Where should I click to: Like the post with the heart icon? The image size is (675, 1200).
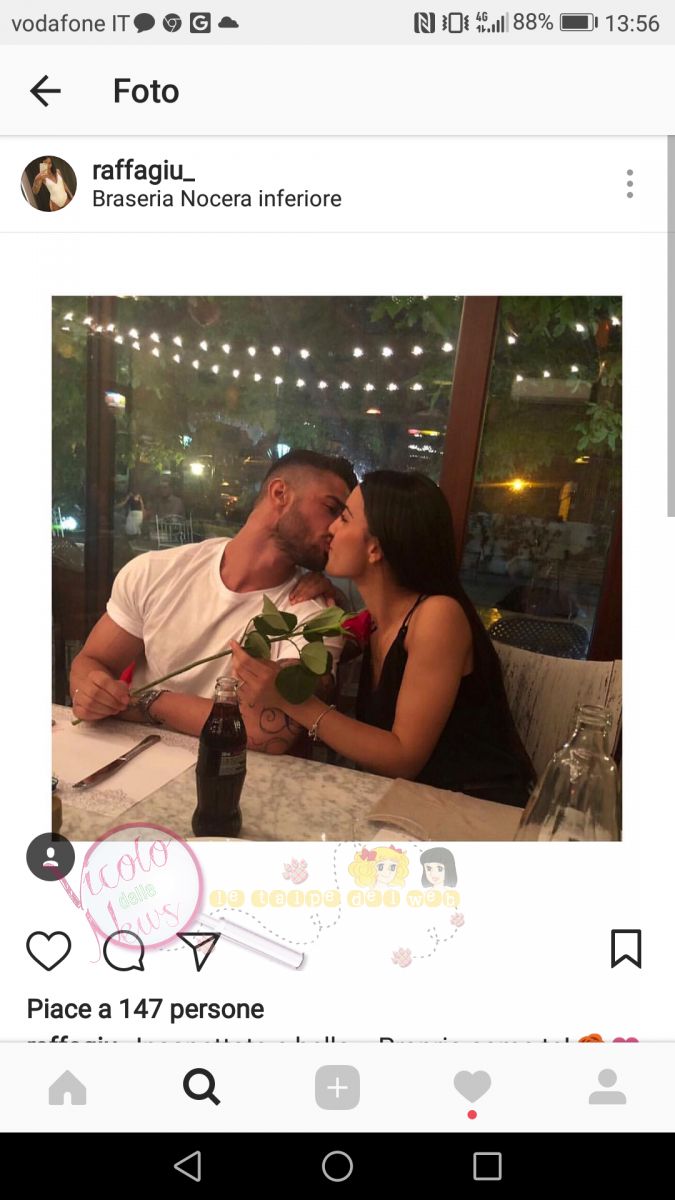[x=48, y=950]
